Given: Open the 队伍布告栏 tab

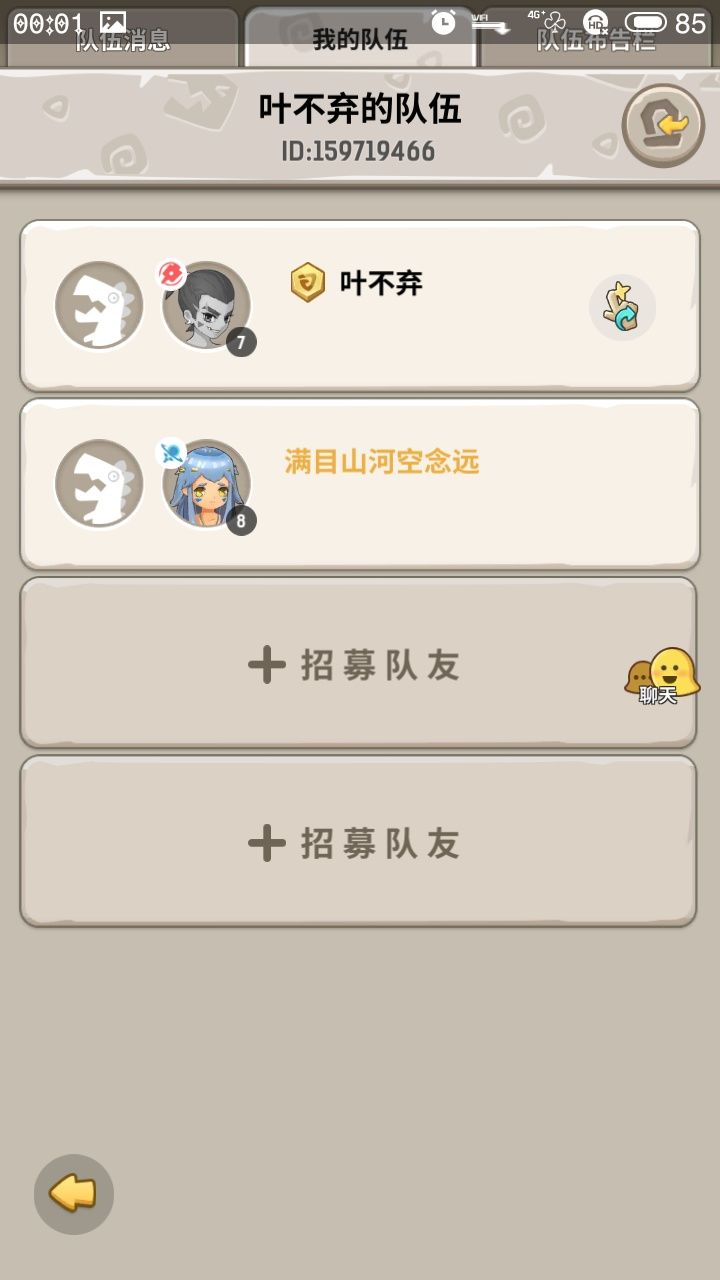Looking at the screenshot, I should [x=598, y=38].
